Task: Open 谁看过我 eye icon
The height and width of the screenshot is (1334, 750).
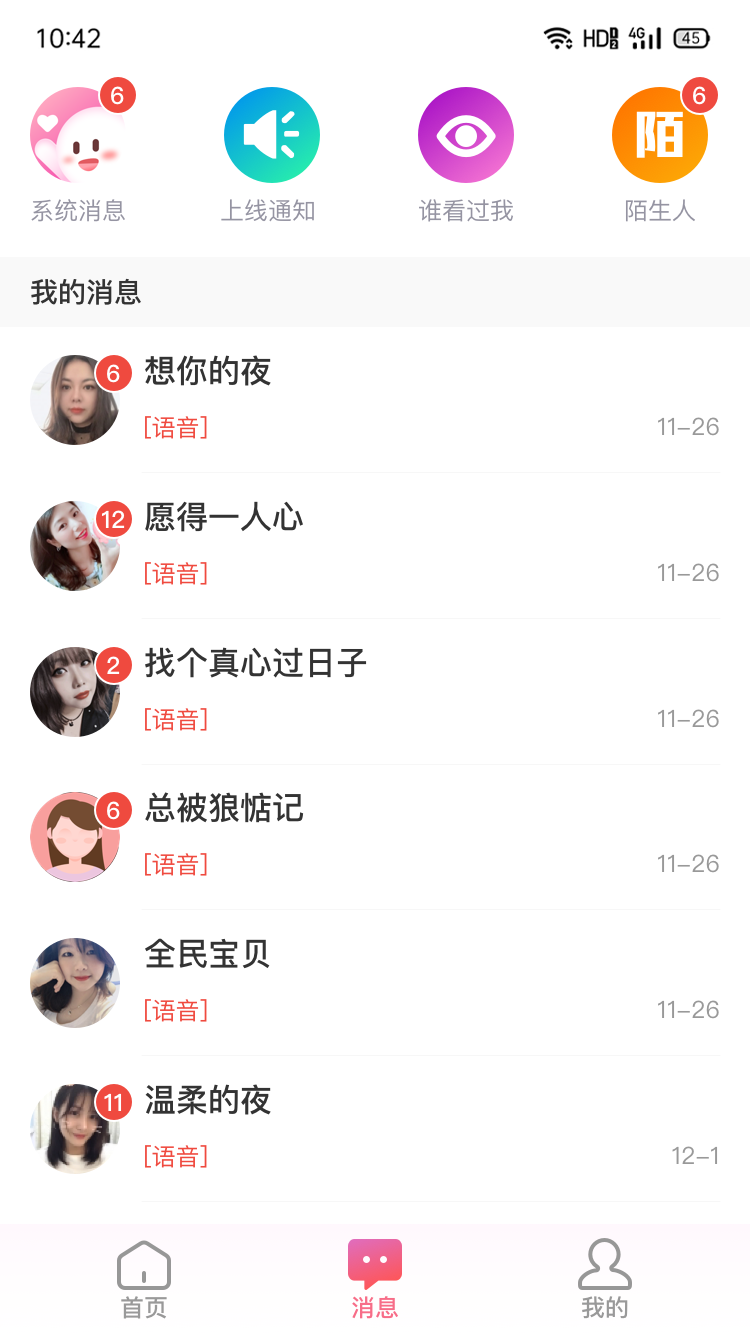Action: [466, 135]
